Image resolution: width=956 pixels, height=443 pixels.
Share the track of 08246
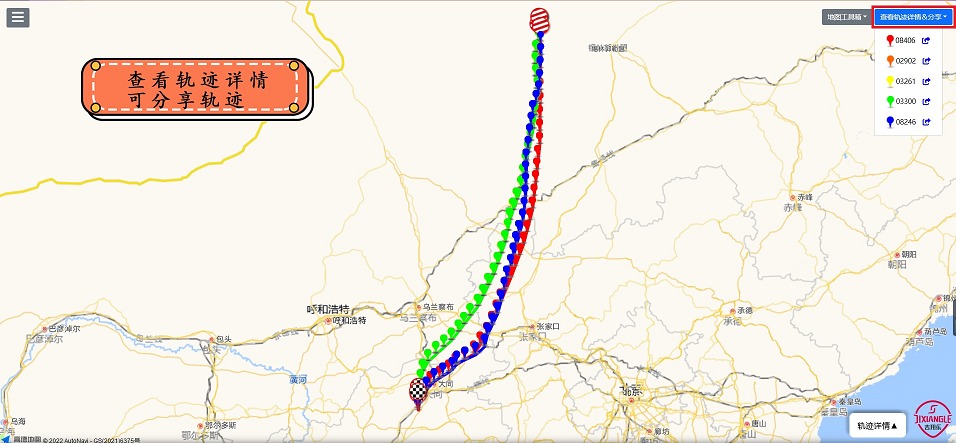926,121
